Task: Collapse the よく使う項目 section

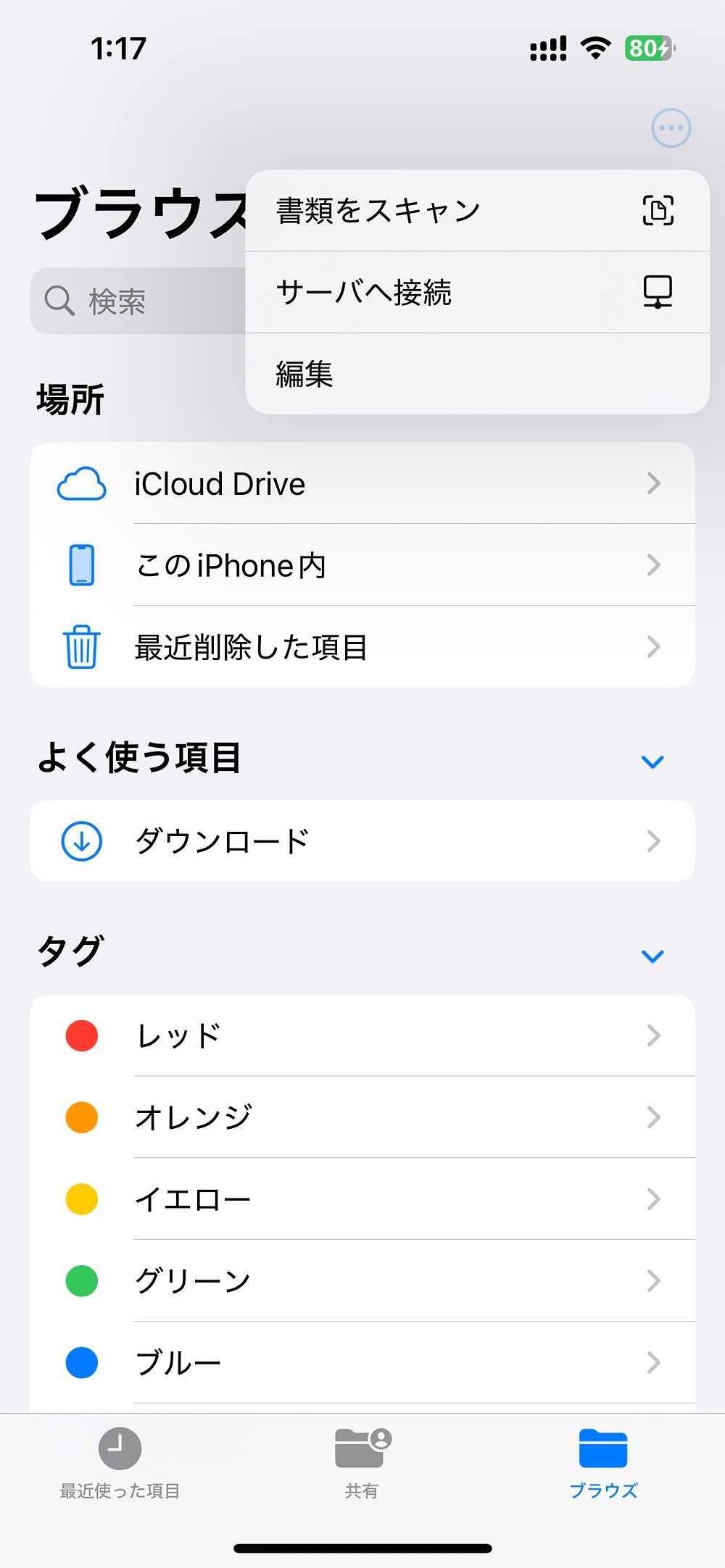Action: (x=653, y=761)
